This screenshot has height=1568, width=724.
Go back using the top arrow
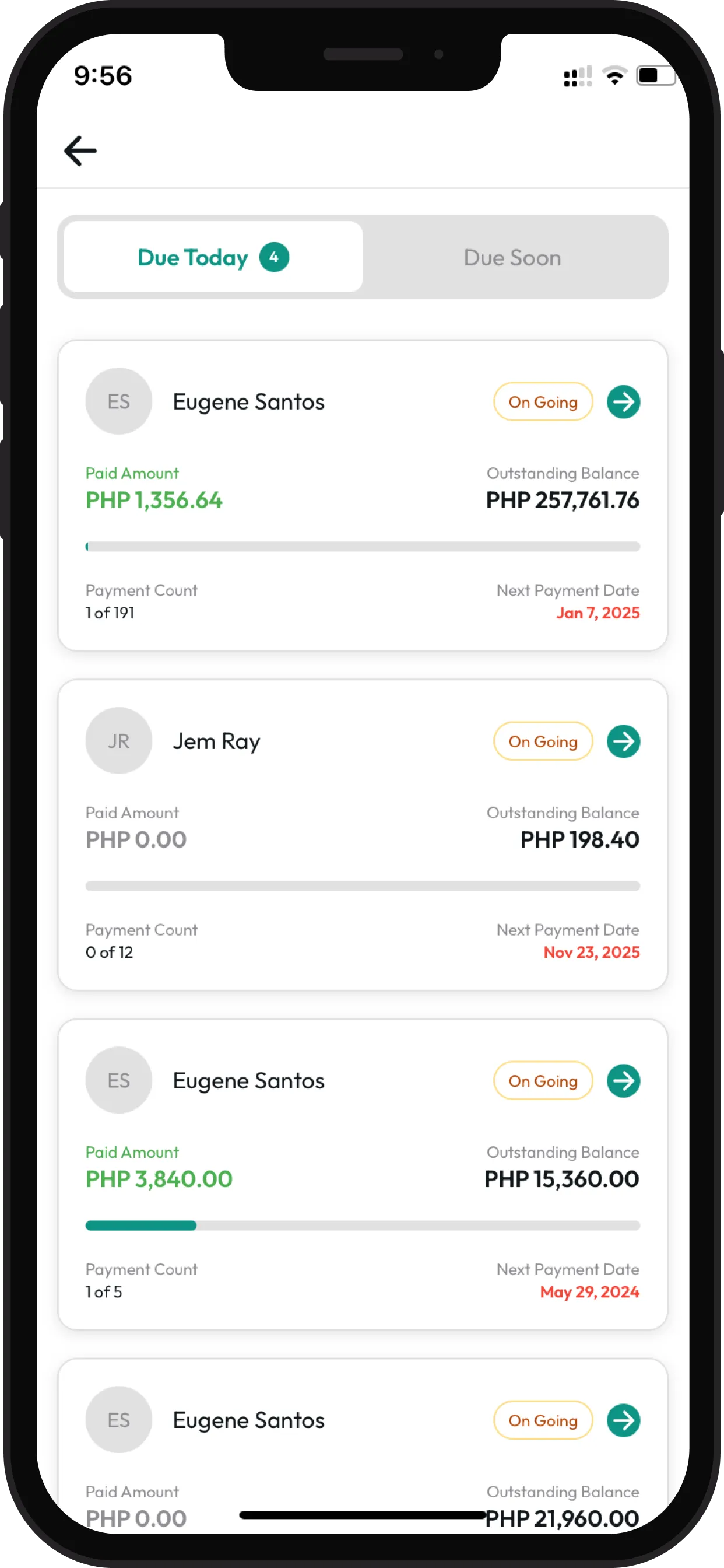(80, 151)
